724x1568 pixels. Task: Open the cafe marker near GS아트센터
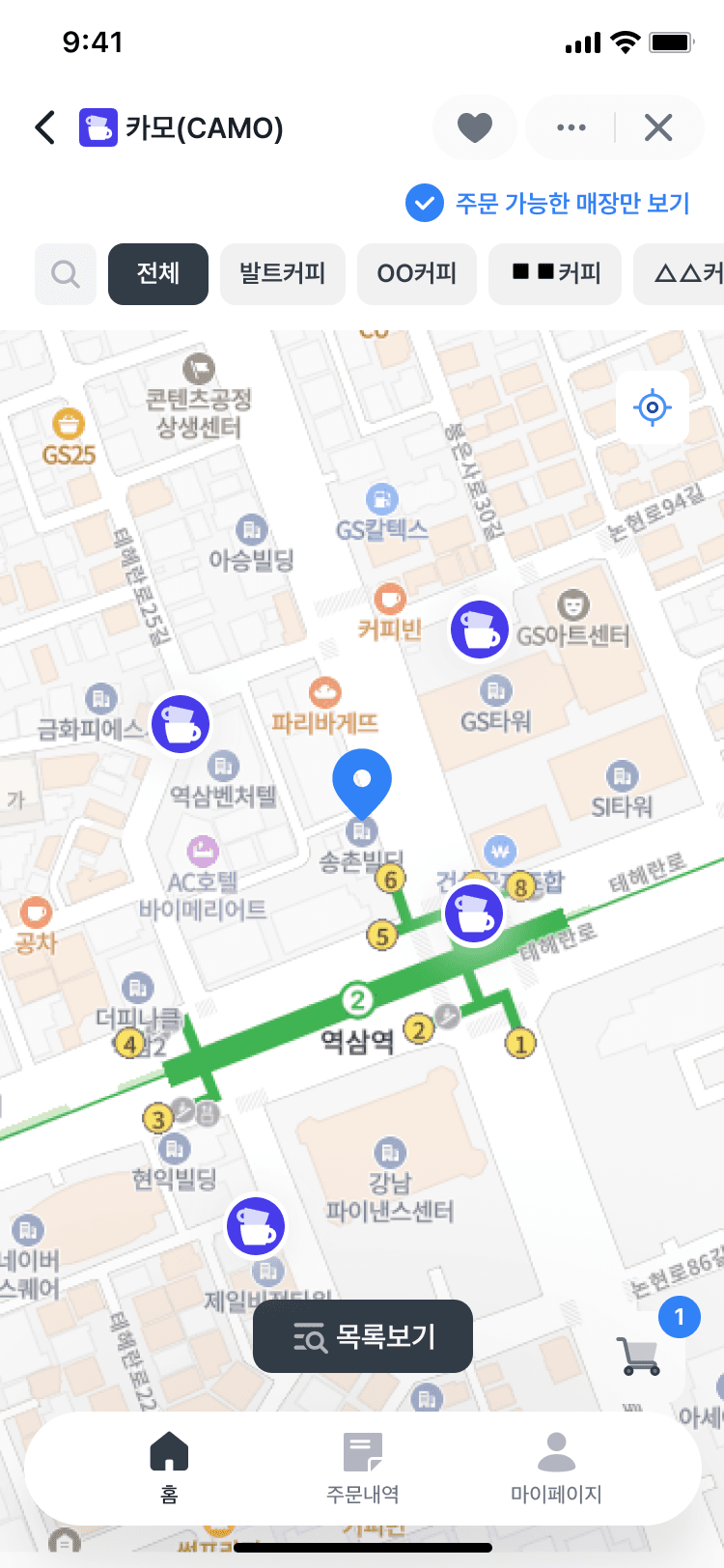click(480, 630)
